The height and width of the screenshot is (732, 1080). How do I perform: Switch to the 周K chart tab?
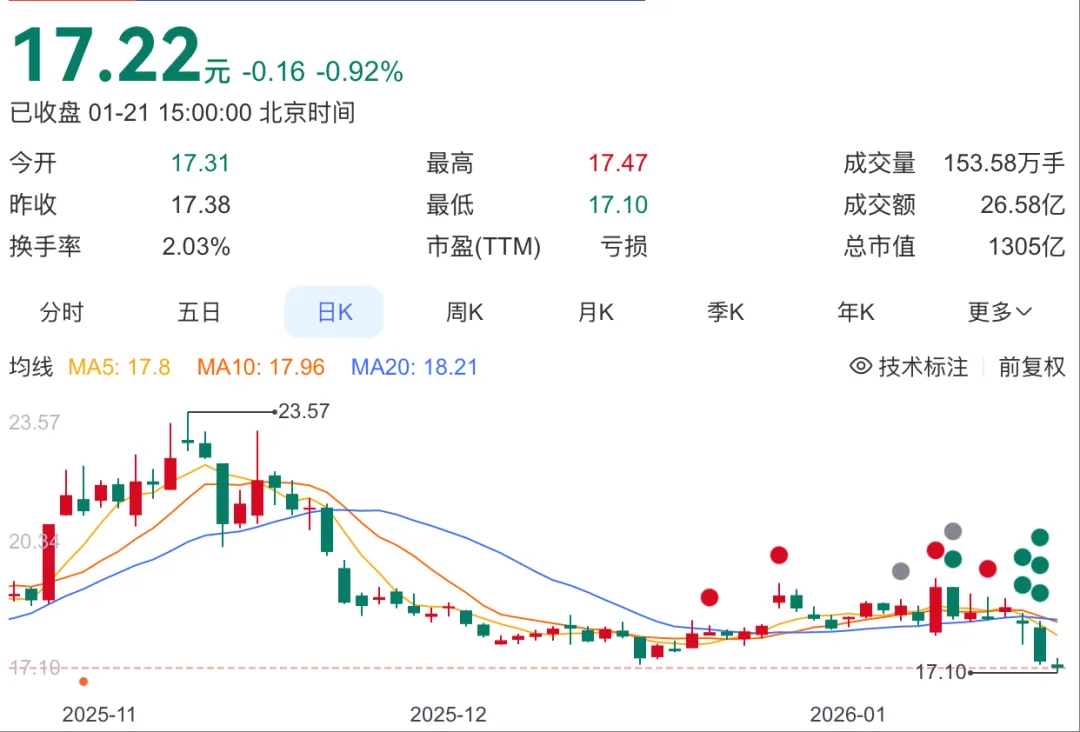(464, 312)
